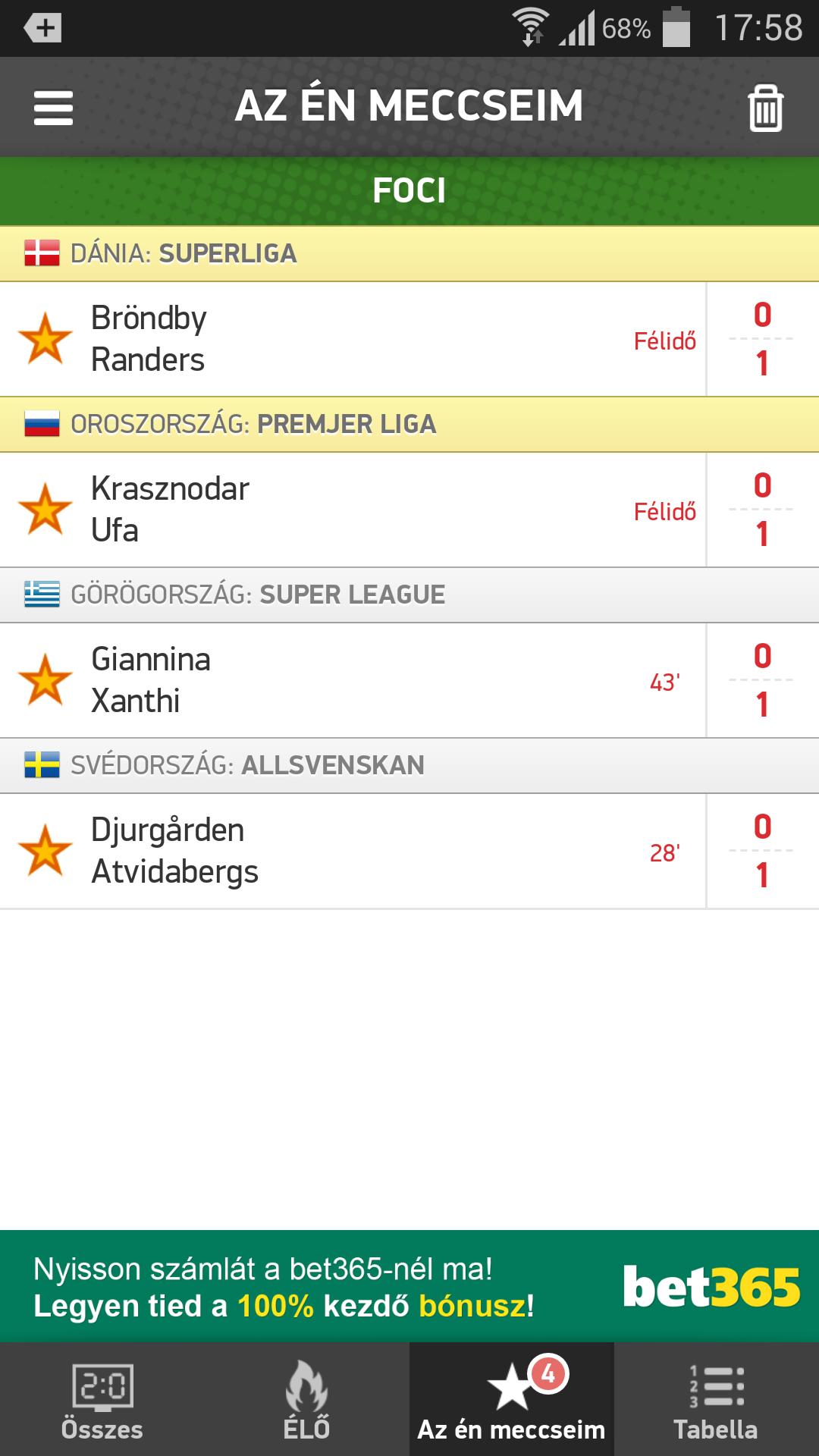Remove Krasznodar vs Ufa from favorites

click(x=45, y=510)
